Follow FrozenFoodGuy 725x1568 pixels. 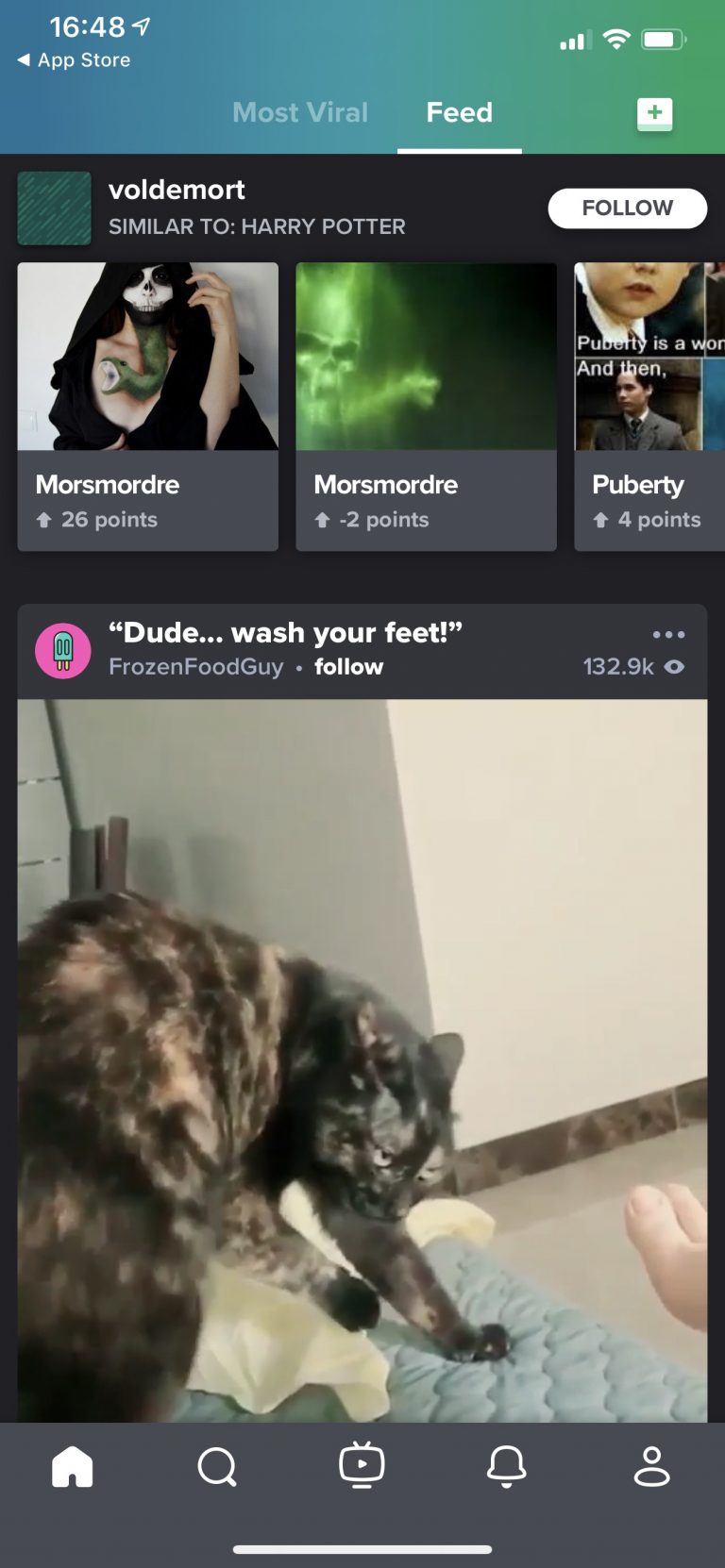348,666
